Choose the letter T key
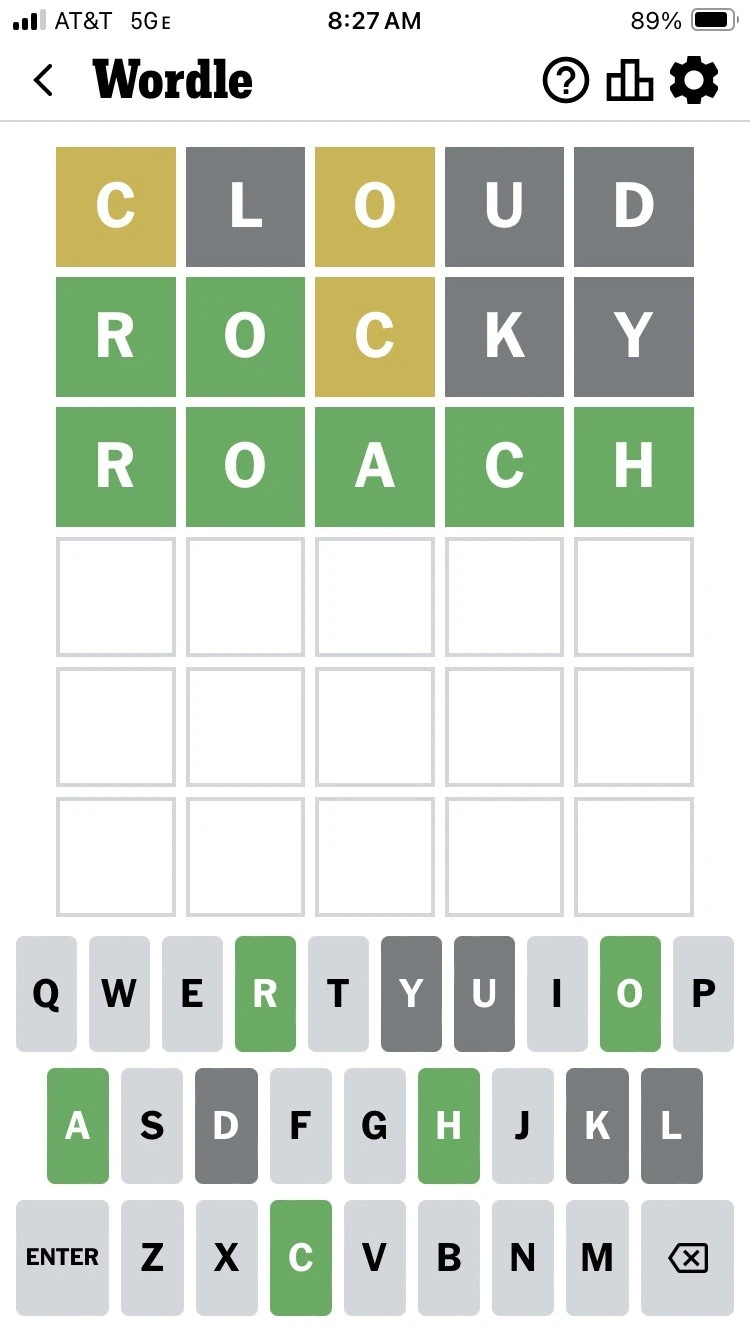 point(338,993)
